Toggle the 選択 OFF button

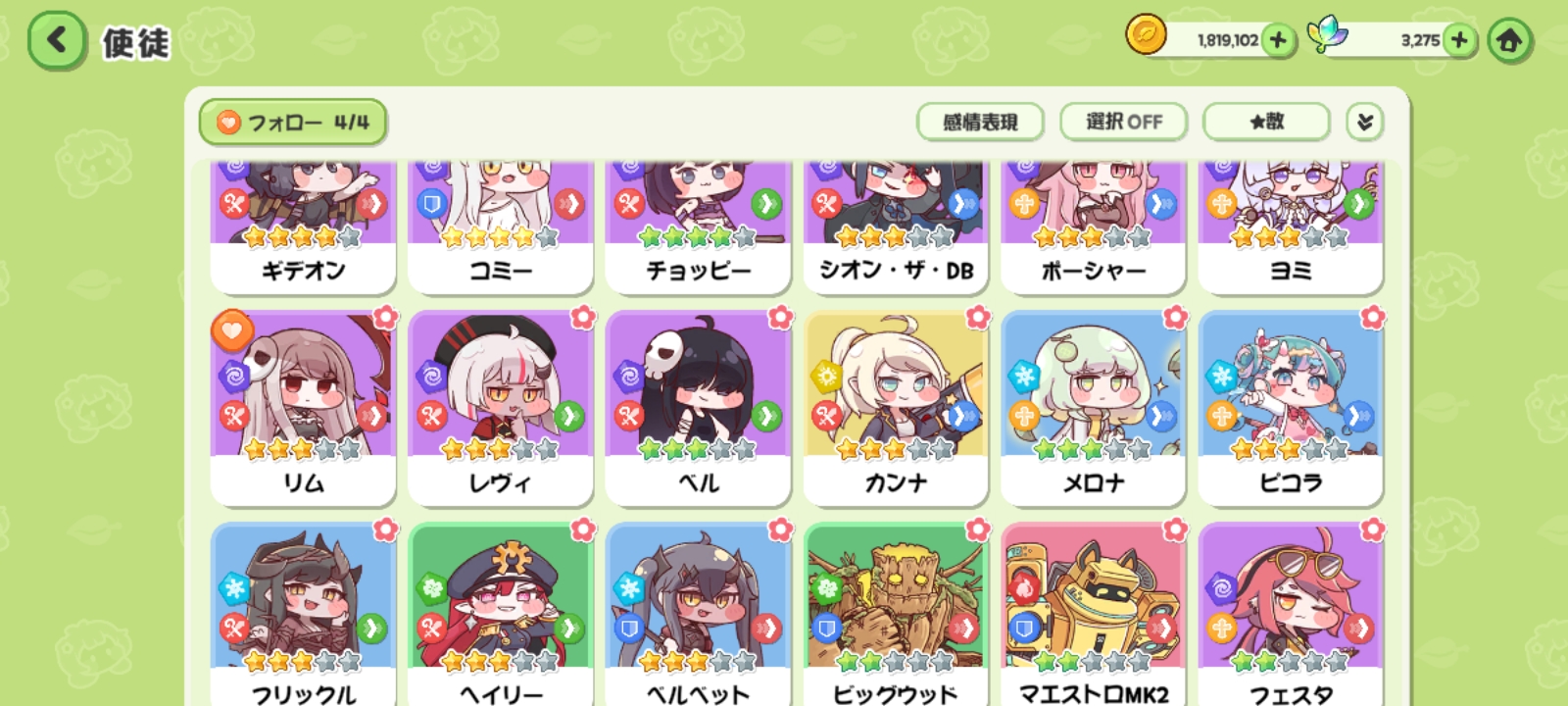point(1123,123)
